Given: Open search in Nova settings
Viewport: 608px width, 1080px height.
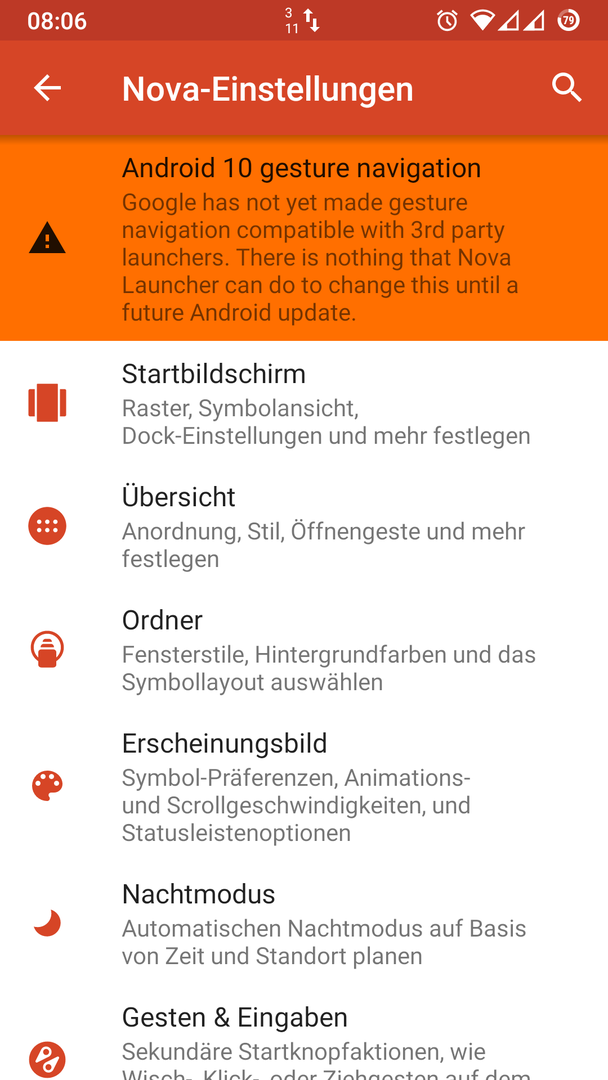Looking at the screenshot, I should (567, 88).
